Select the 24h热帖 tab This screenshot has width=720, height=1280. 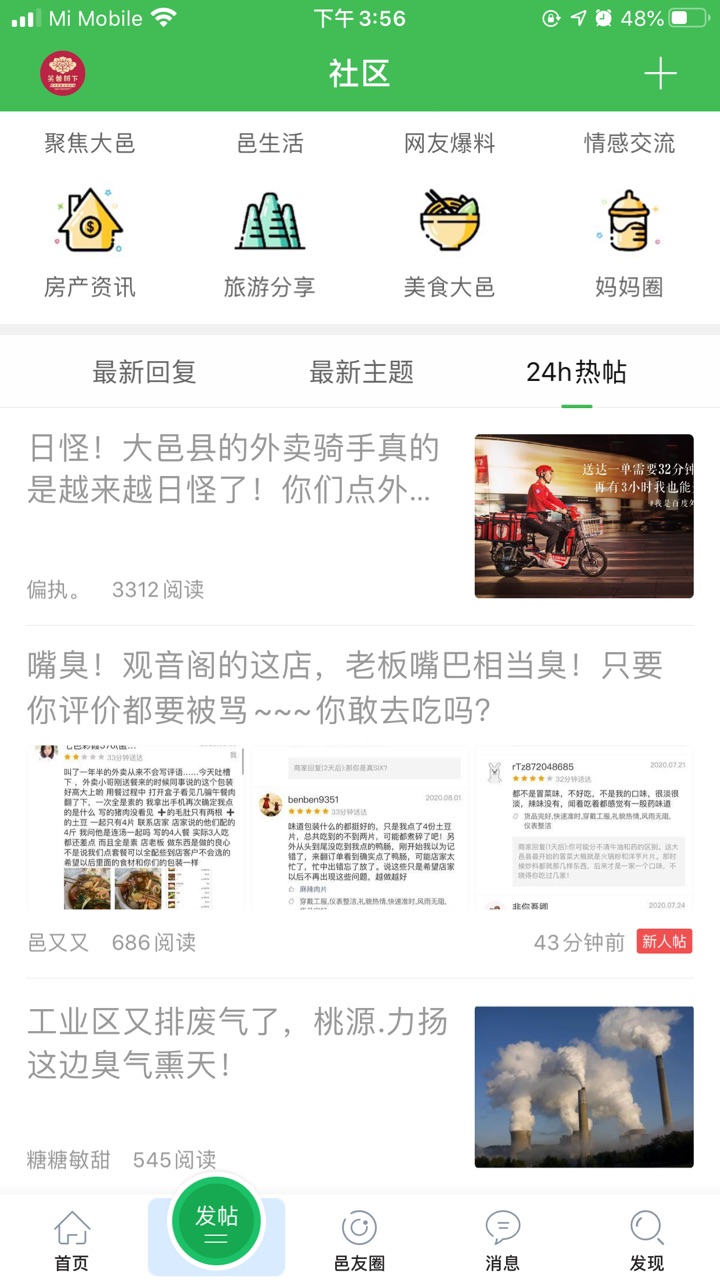576,373
